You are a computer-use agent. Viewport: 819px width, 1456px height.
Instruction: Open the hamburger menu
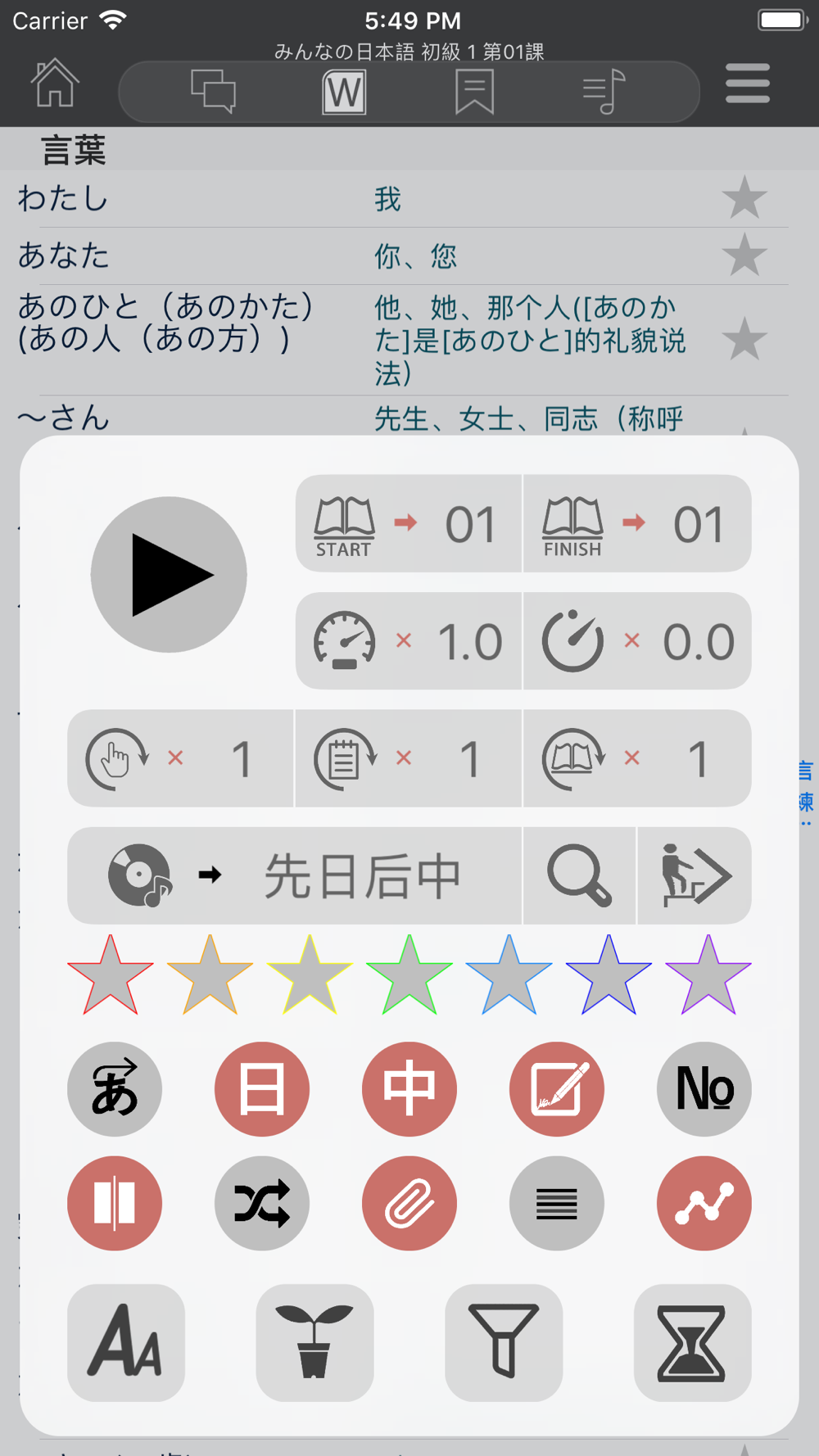pyautogui.click(x=748, y=84)
